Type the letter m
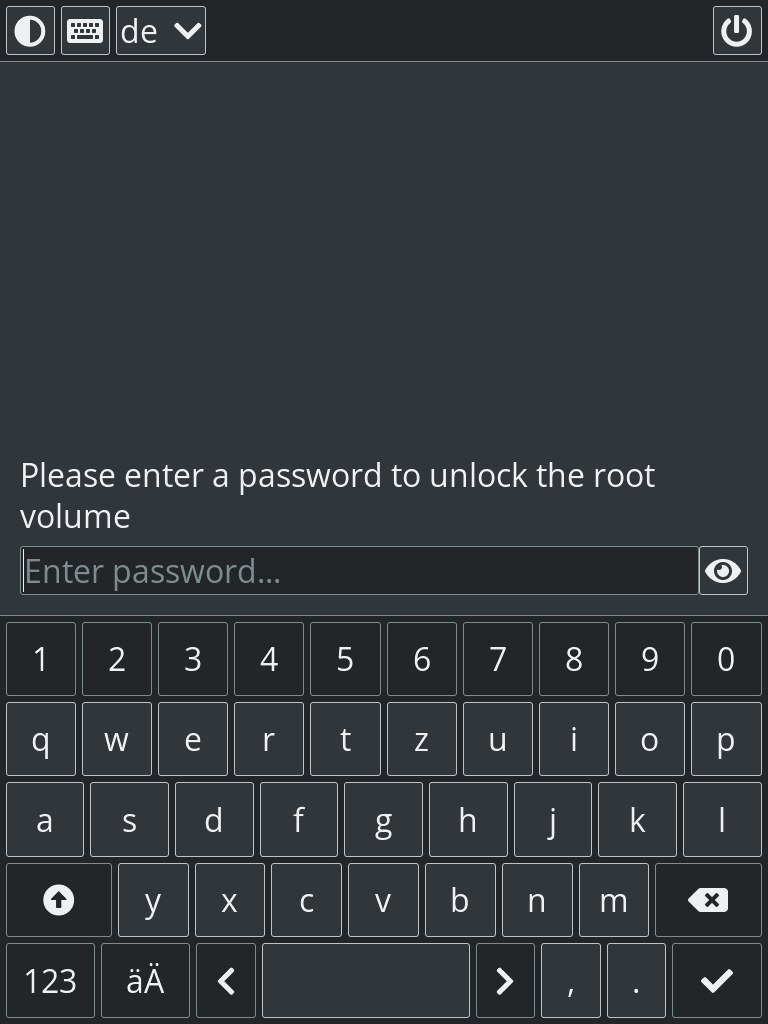The image size is (768, 1024). (613, 900)
